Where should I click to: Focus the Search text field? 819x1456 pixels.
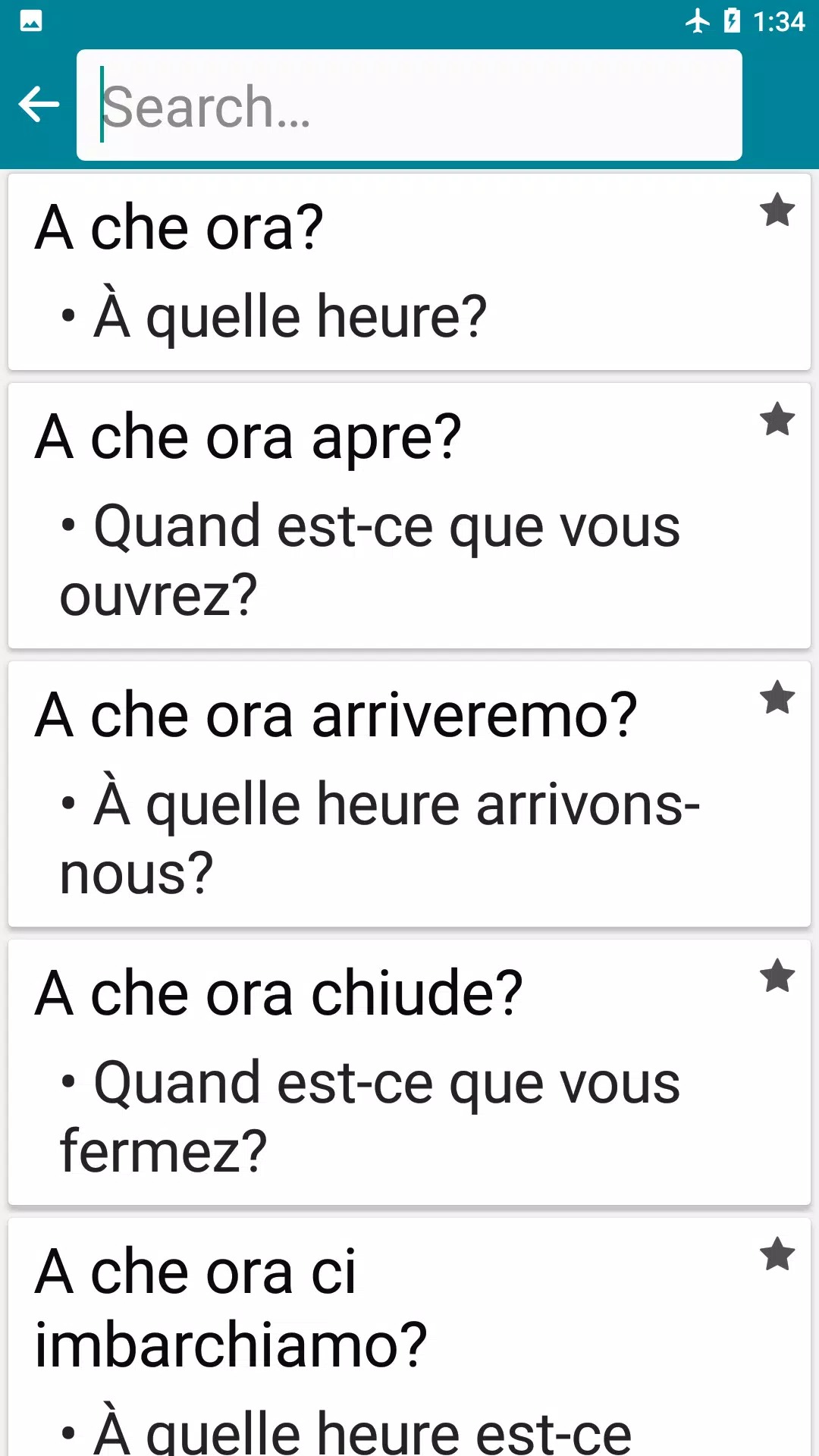coord(409,105)
